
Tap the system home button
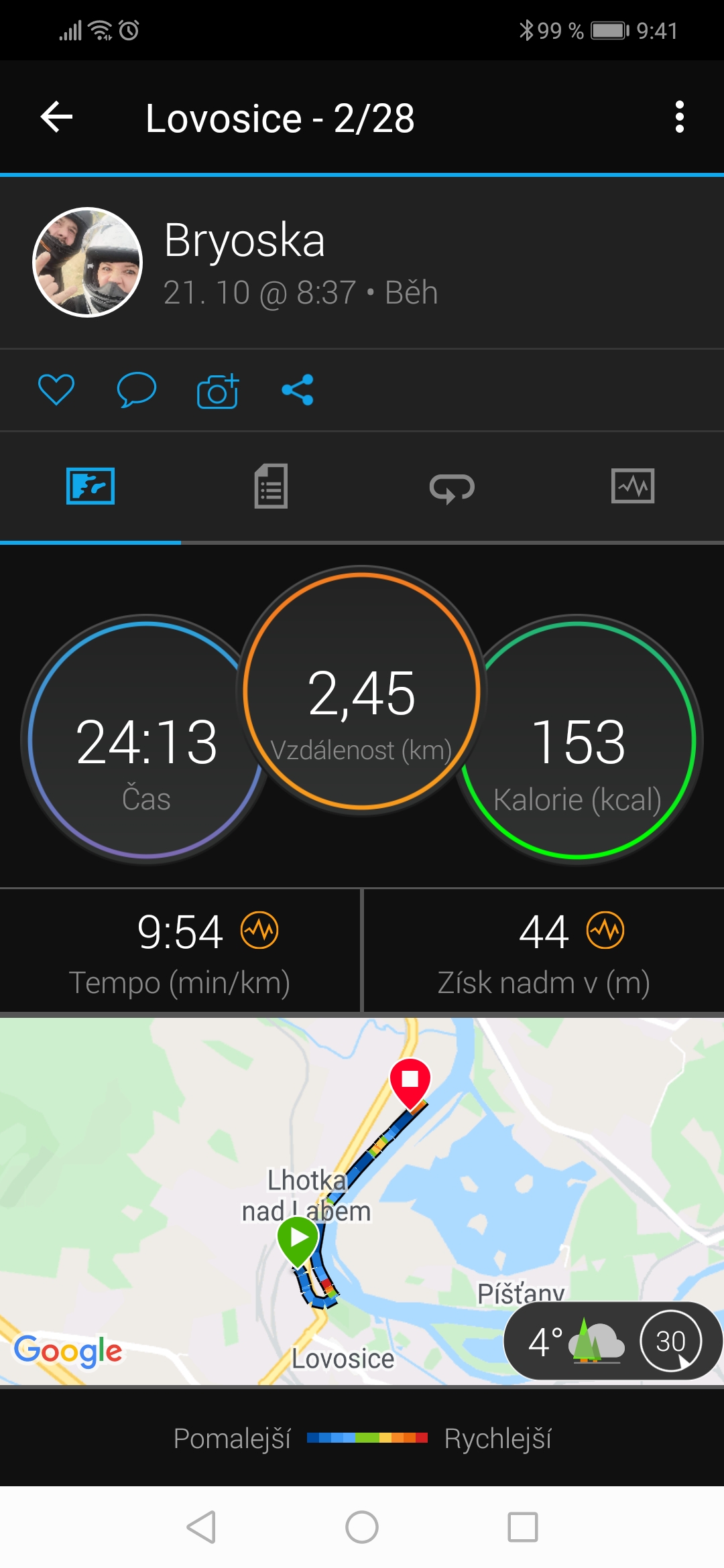point(362,1528)
